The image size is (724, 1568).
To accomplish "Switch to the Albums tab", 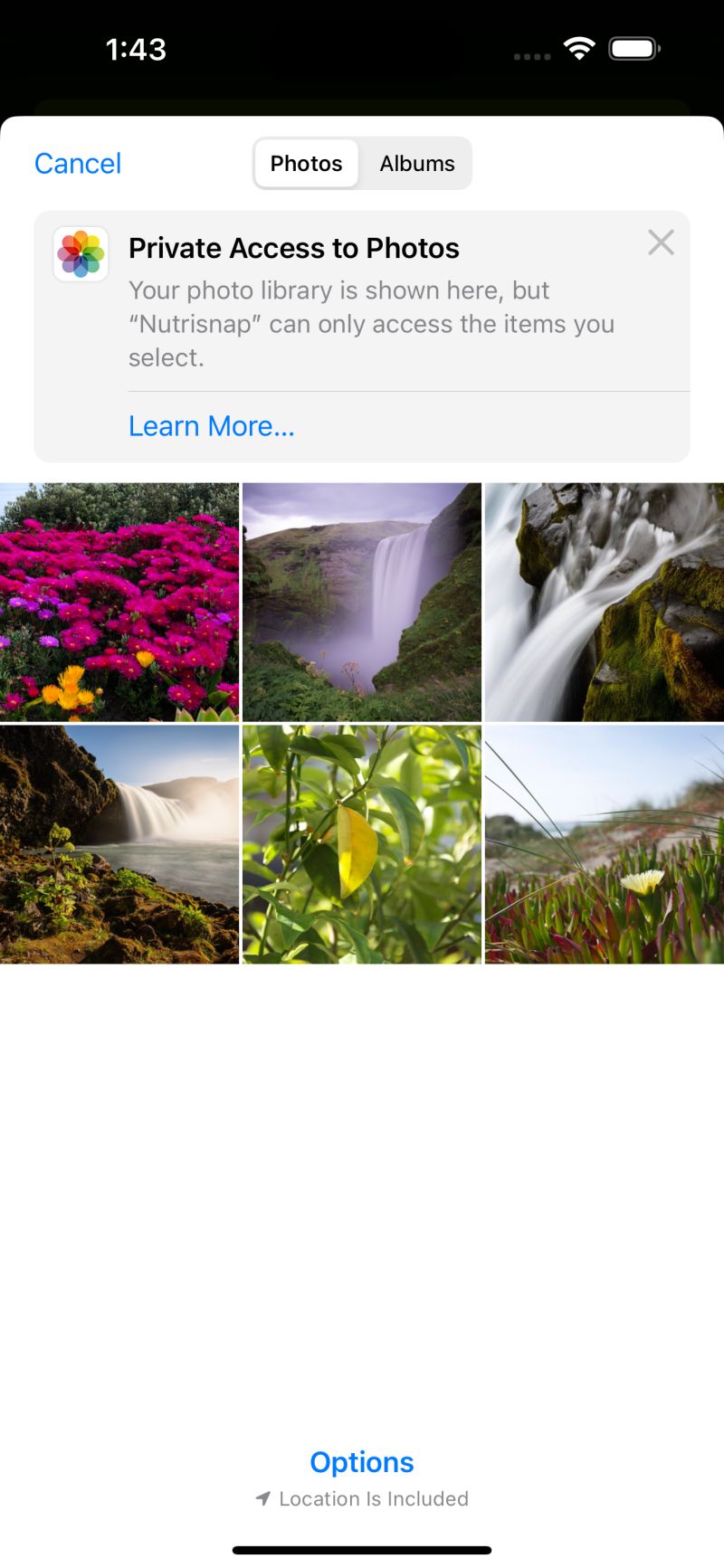I will (x=416, y=163).
